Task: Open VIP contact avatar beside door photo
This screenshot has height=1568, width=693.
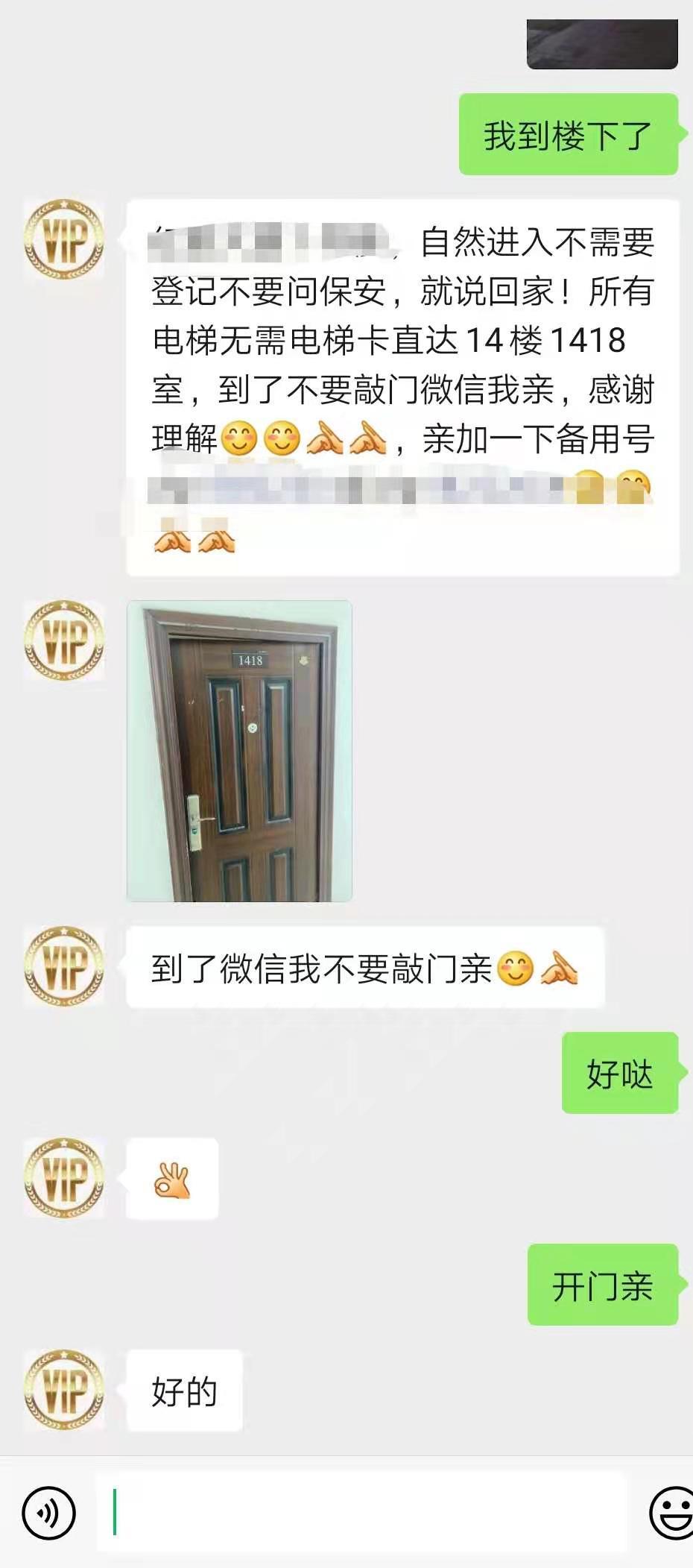Action: point(64,640)
